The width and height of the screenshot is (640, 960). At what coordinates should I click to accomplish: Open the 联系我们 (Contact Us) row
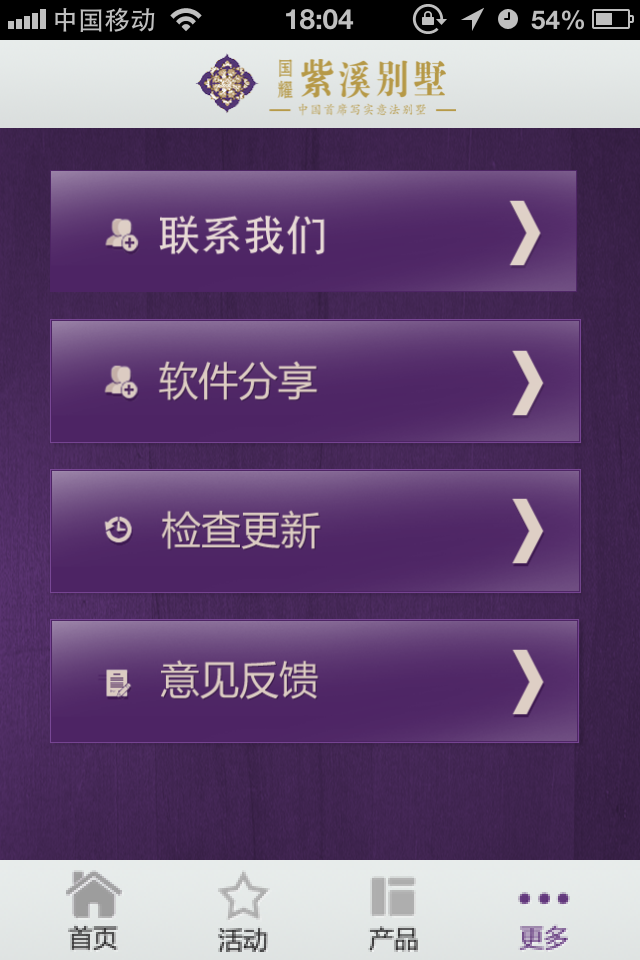click(313, 232)
